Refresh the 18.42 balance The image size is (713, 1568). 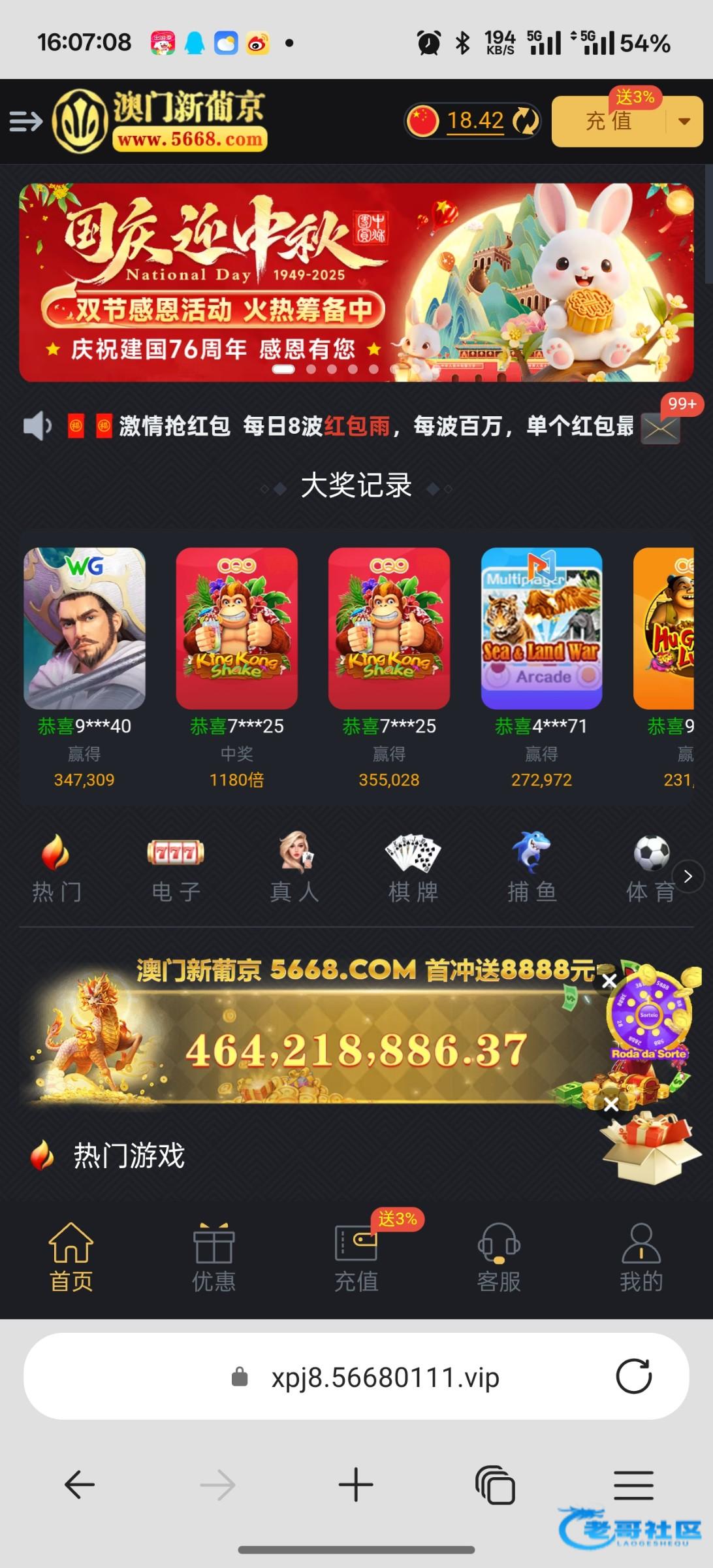525,122
